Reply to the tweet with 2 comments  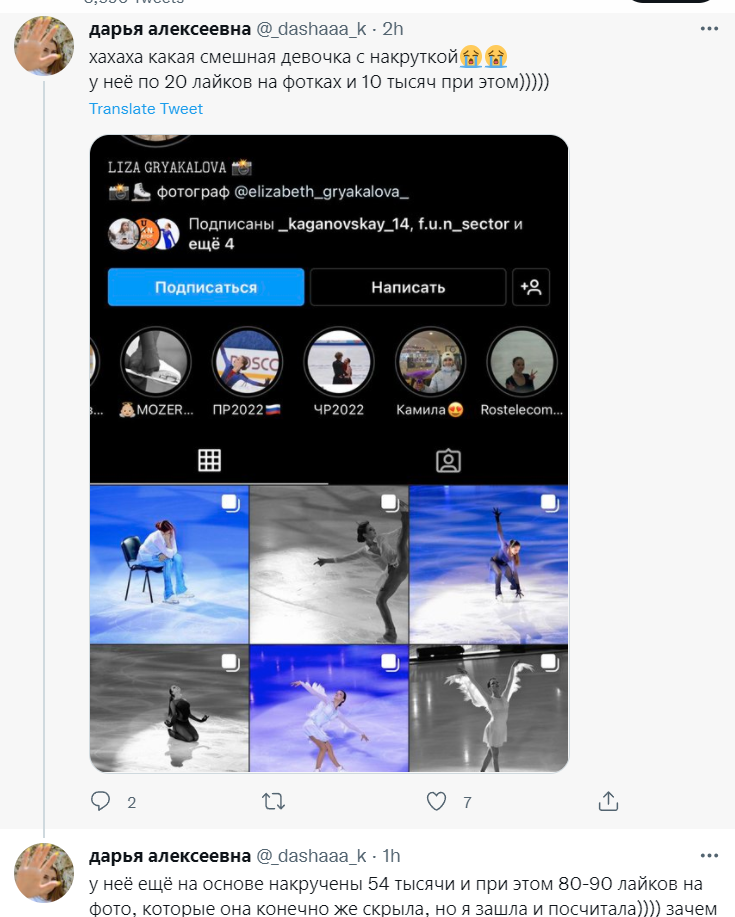click(101, 801)
